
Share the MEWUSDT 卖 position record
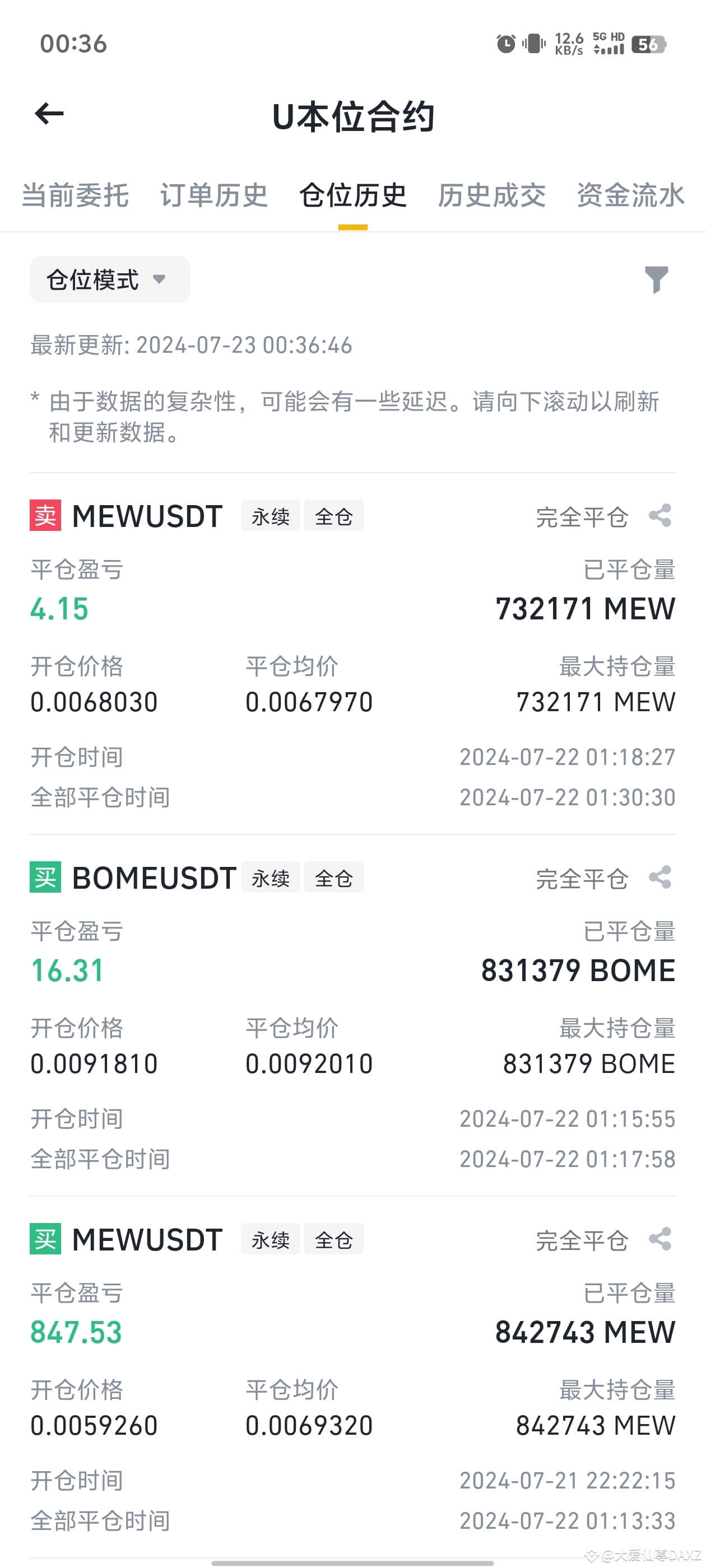[660, 516]
